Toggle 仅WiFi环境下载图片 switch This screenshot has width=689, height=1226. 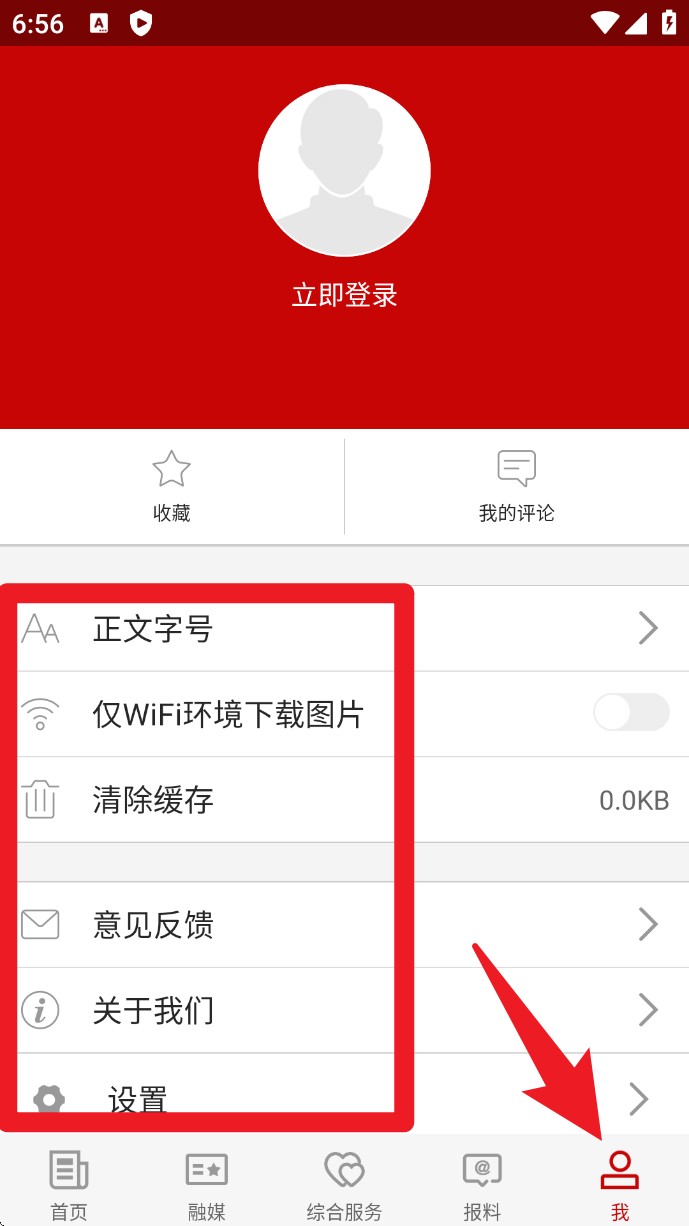coord(630,713)
